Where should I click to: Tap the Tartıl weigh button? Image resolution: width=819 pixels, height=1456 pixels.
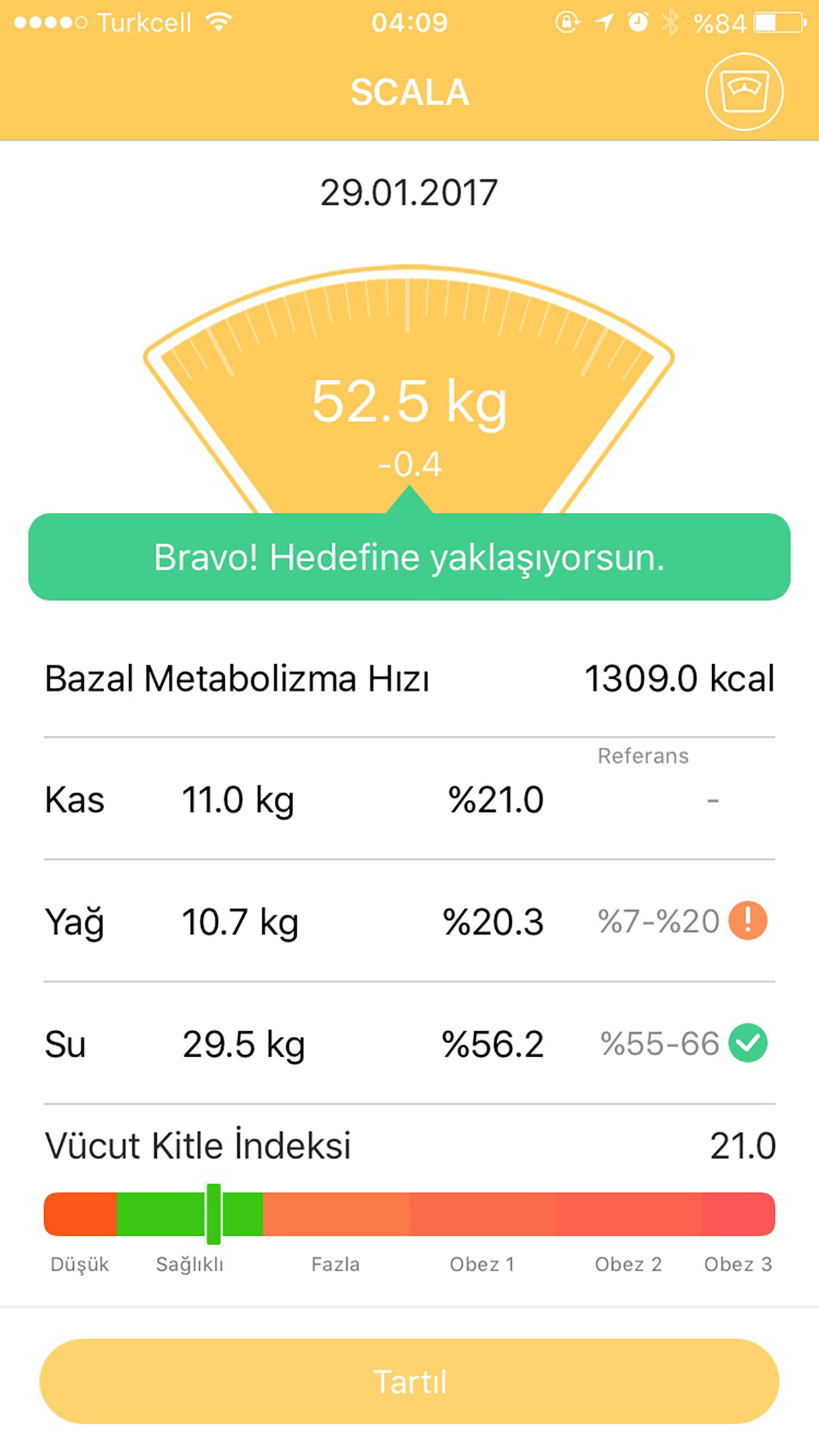coord(409,1381)
